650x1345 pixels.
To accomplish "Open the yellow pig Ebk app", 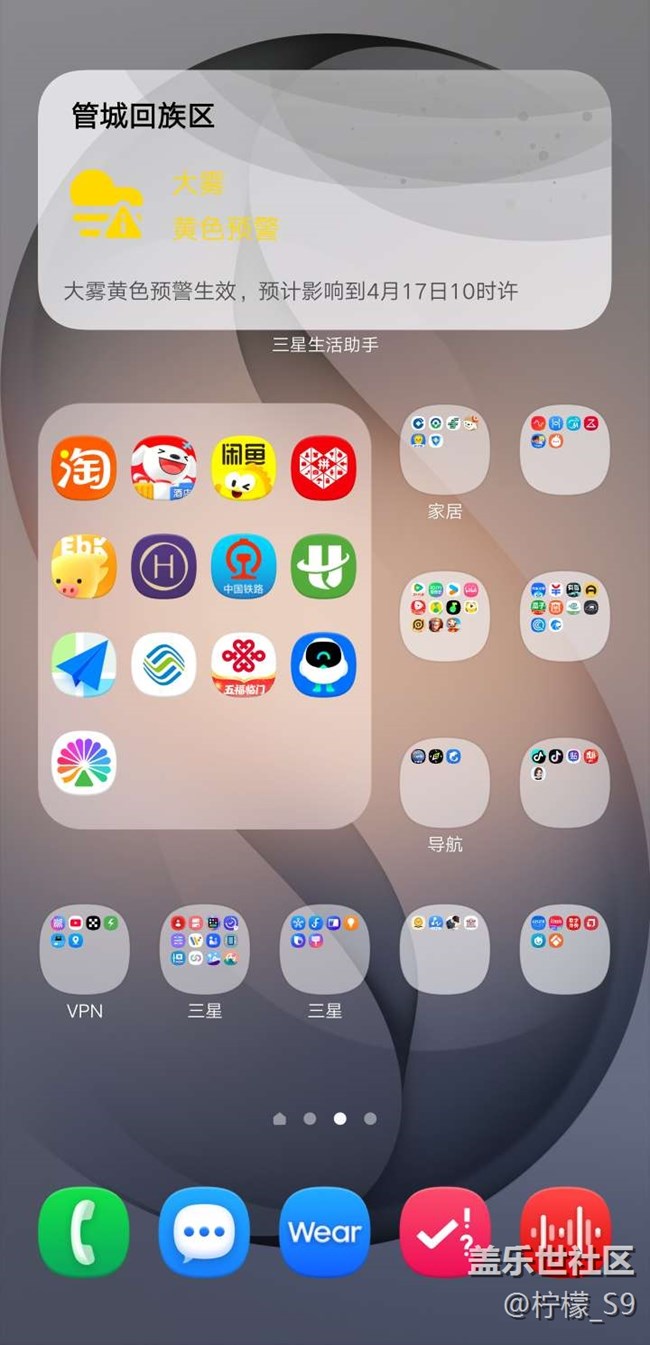I will coord(84,566).
